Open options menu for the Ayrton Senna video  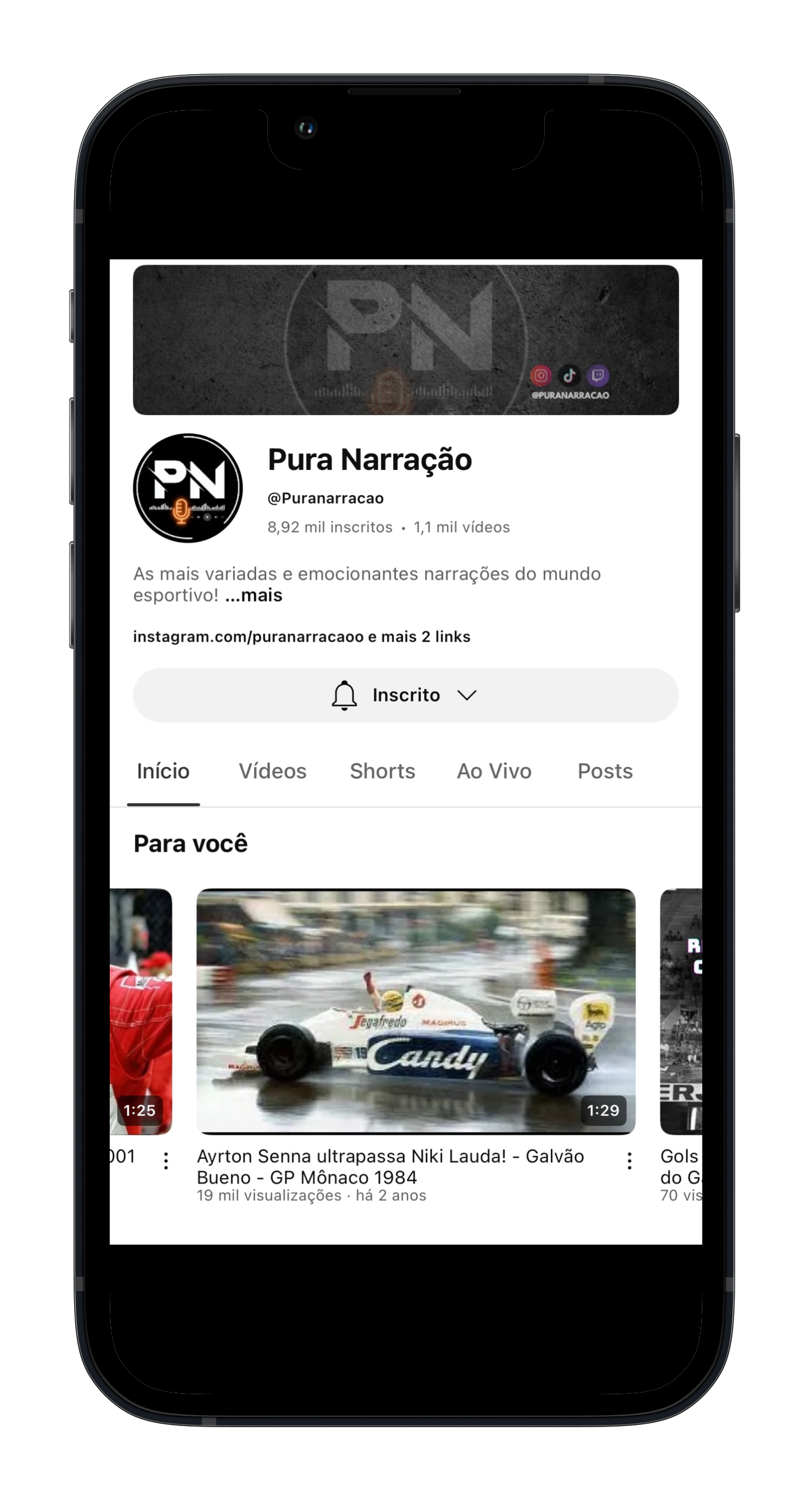[x=629, y=1161]
